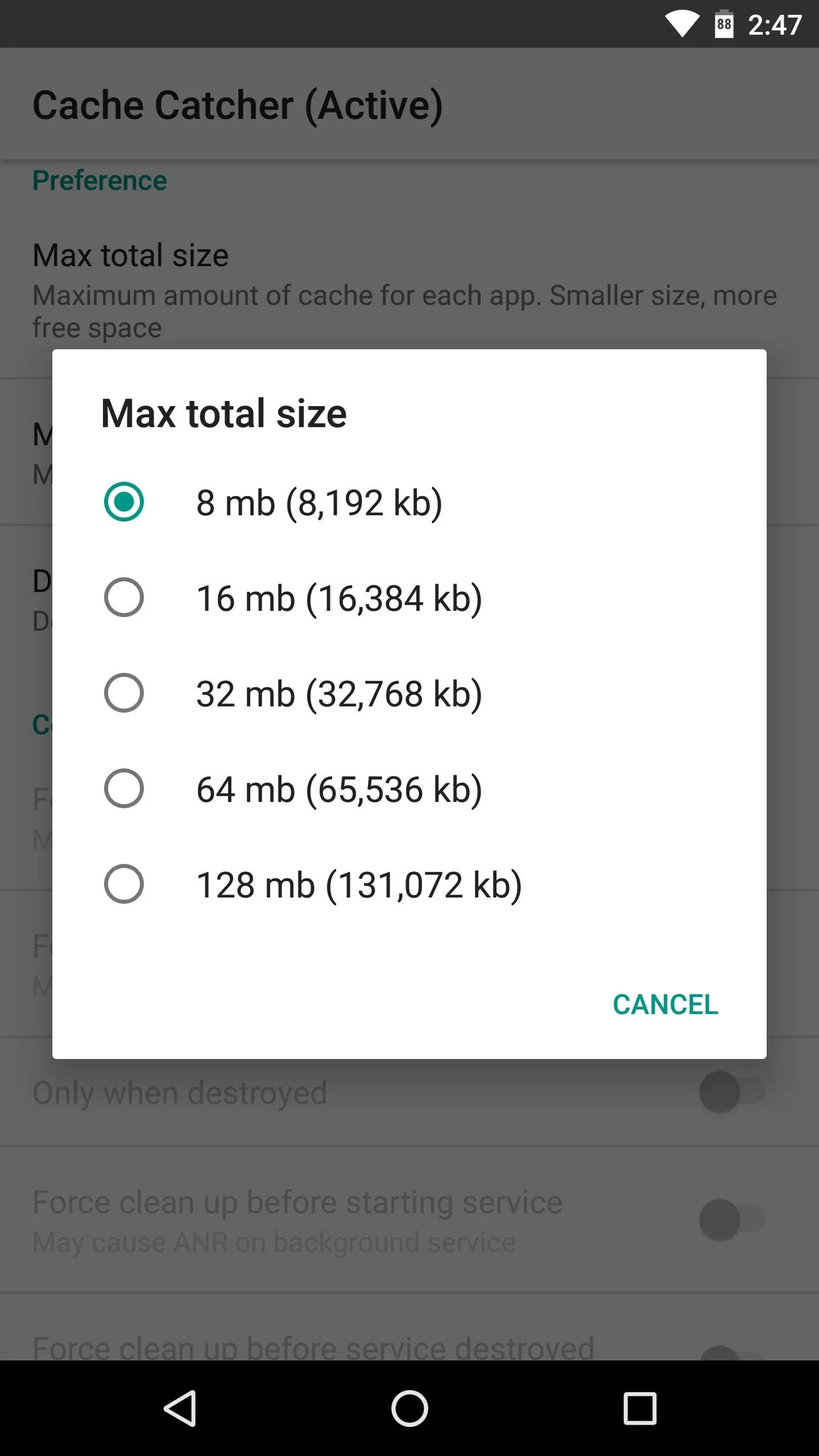Open the recent apps view
Viewport: 819px width, 1456px height.
coord(640,1408)
